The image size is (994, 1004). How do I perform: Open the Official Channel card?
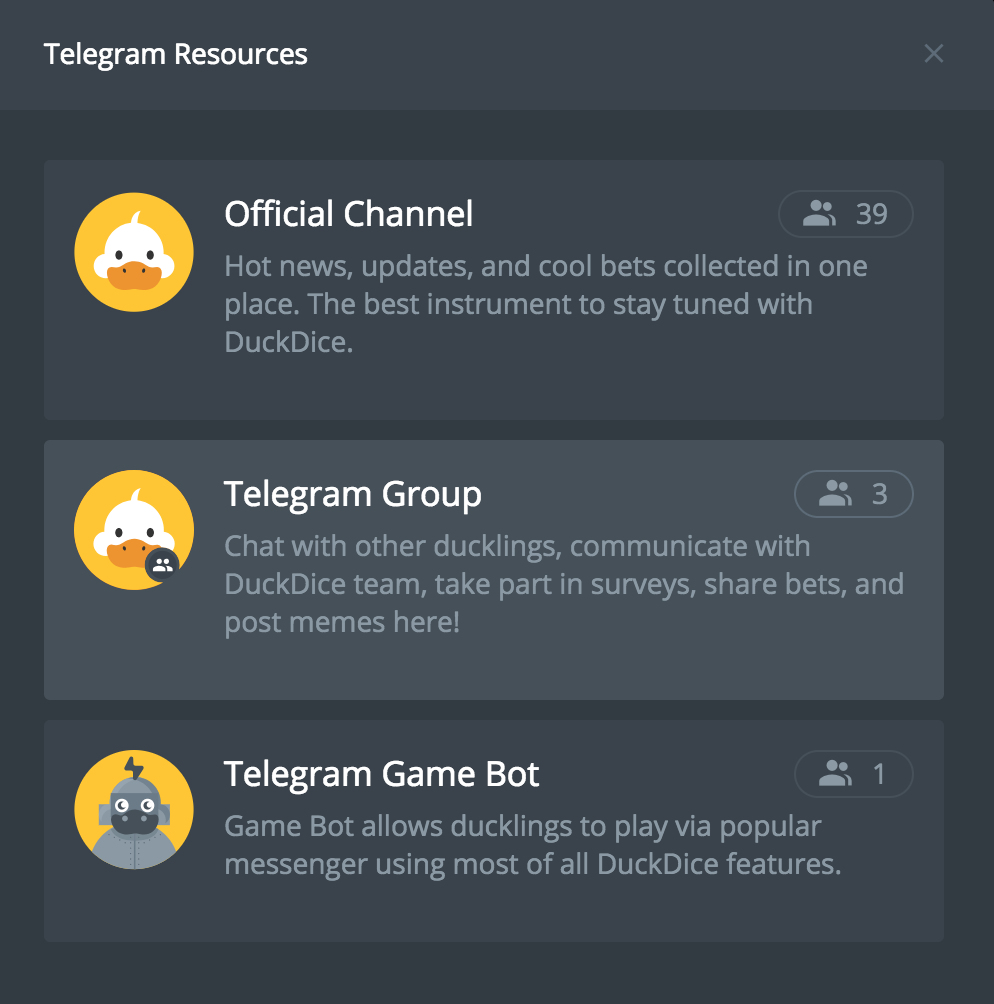pyautogui.click(x=493, y=290)
